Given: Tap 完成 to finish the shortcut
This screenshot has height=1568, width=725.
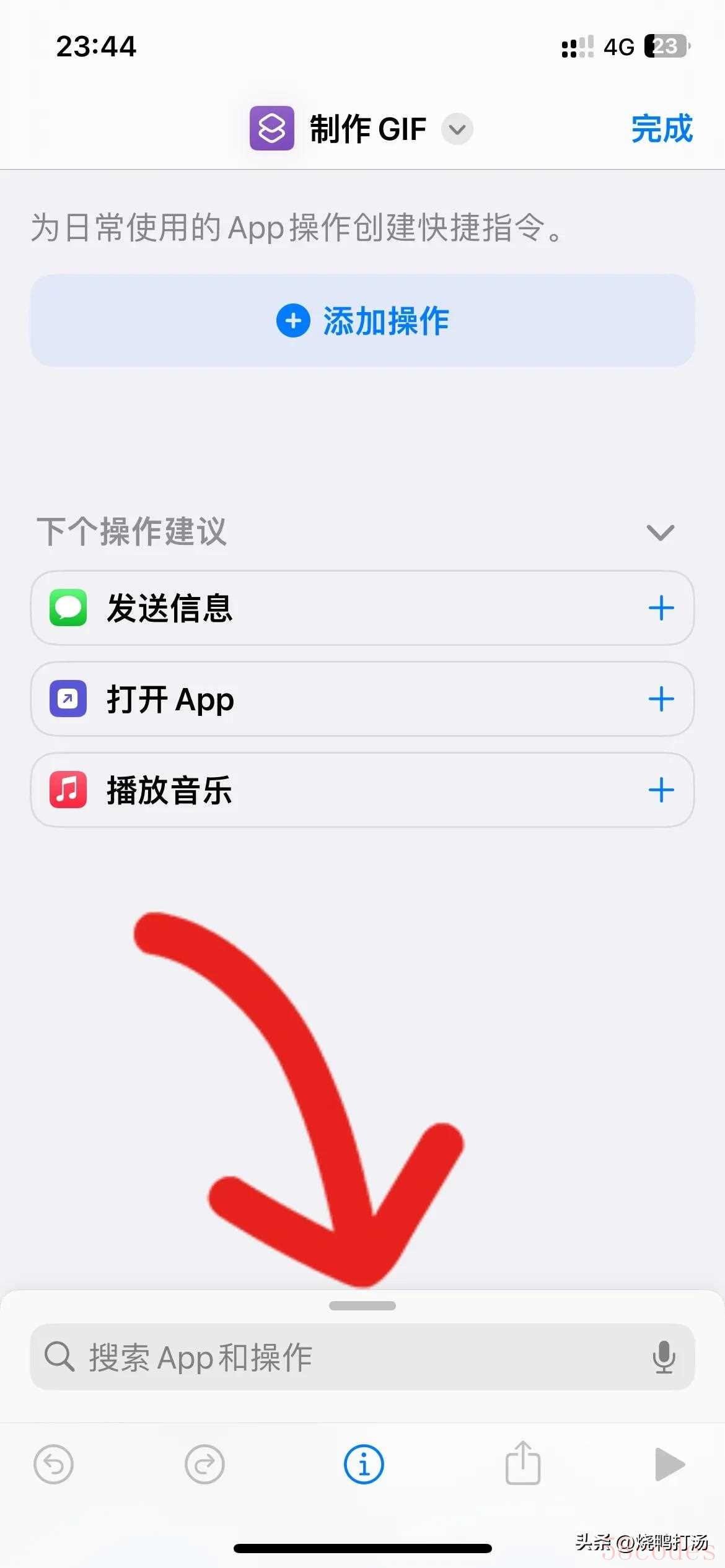Looking at the screenshot, I should click(x=661, y=129).
